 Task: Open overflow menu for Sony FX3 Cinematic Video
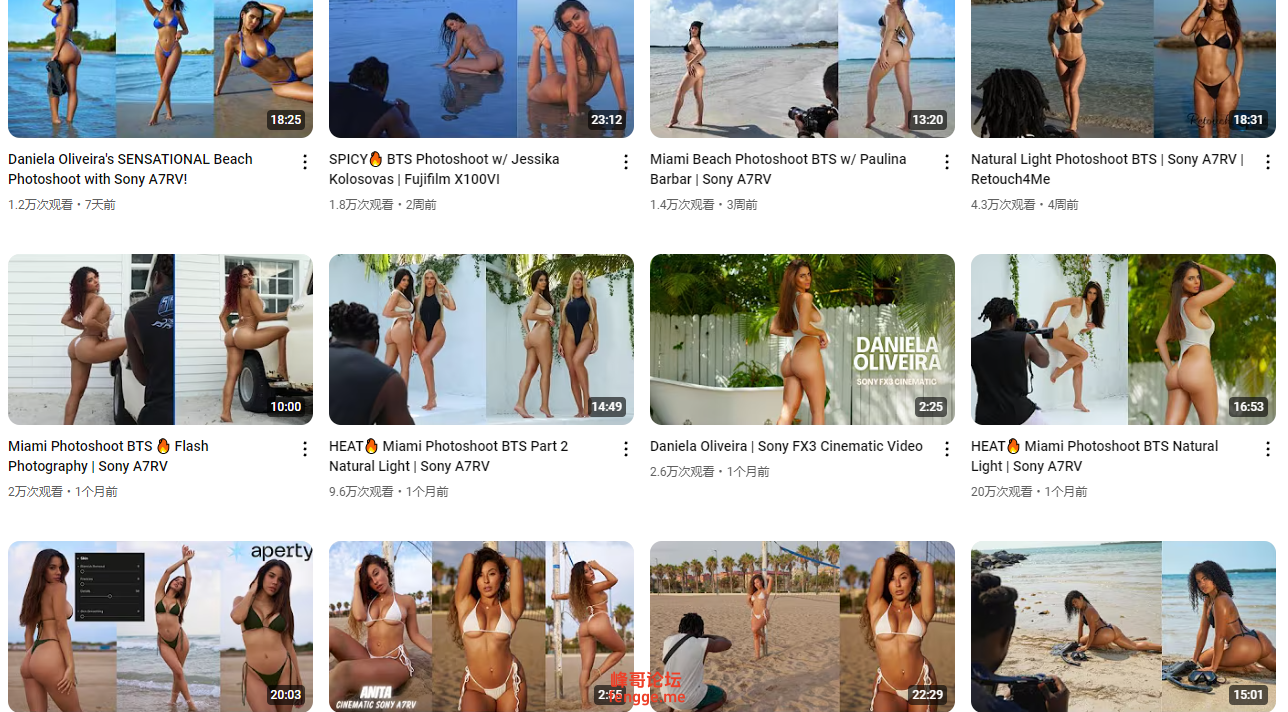click(x=947, y=449)
